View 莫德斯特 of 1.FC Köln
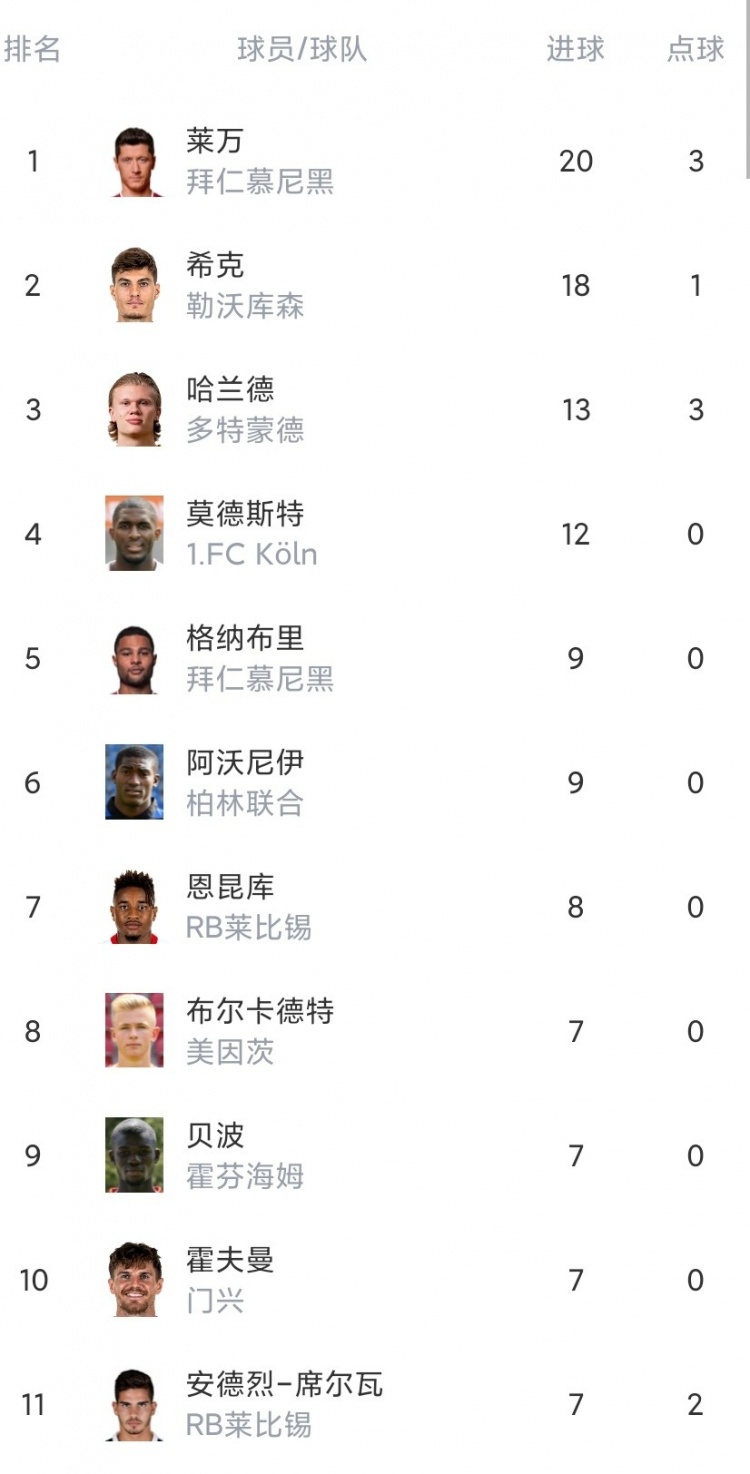Image resolution: width=750 pixels, height=1474 pixels. tap(375, 534)
